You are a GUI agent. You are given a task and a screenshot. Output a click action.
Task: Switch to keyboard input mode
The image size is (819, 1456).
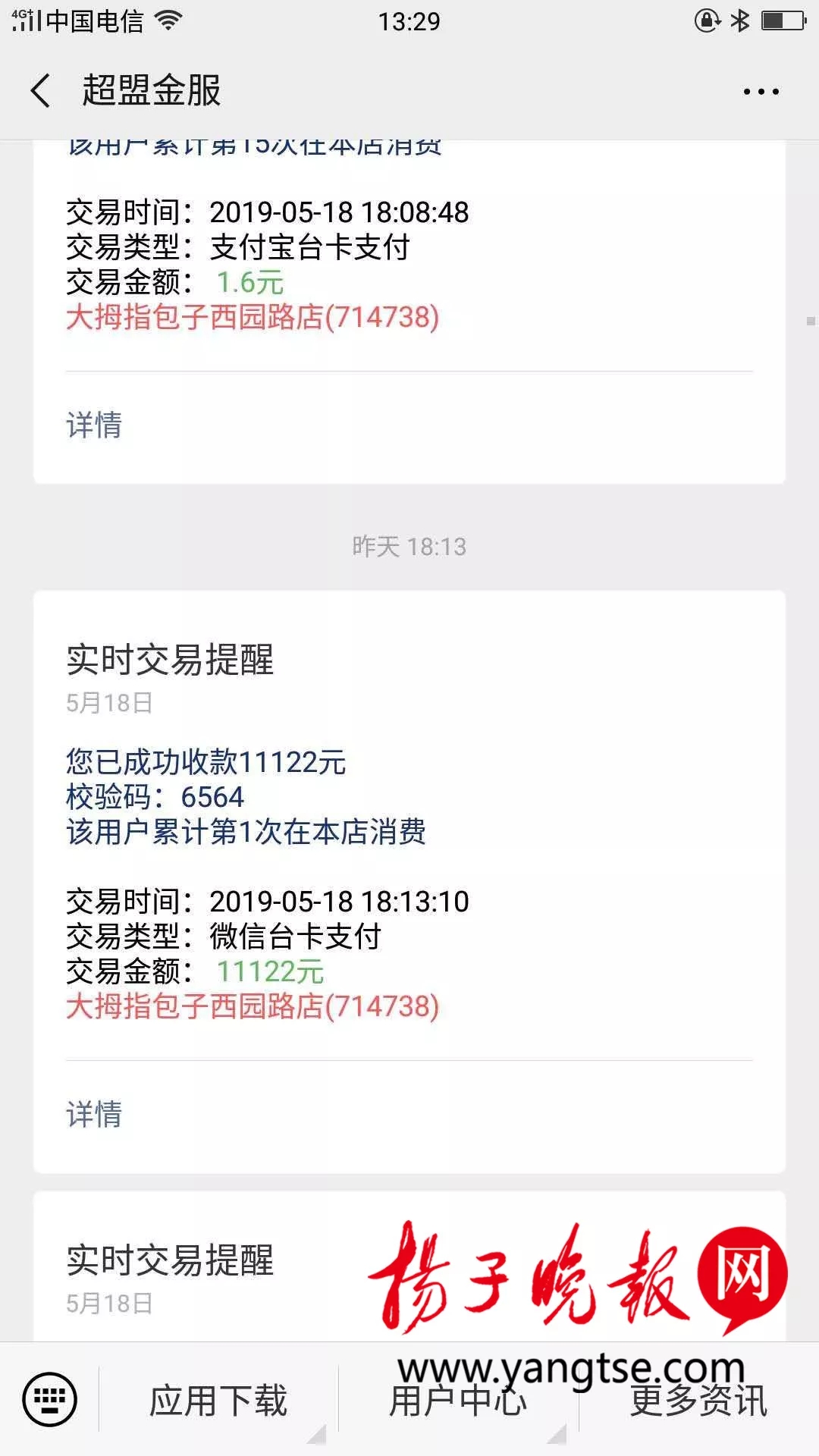(50, 1399)
